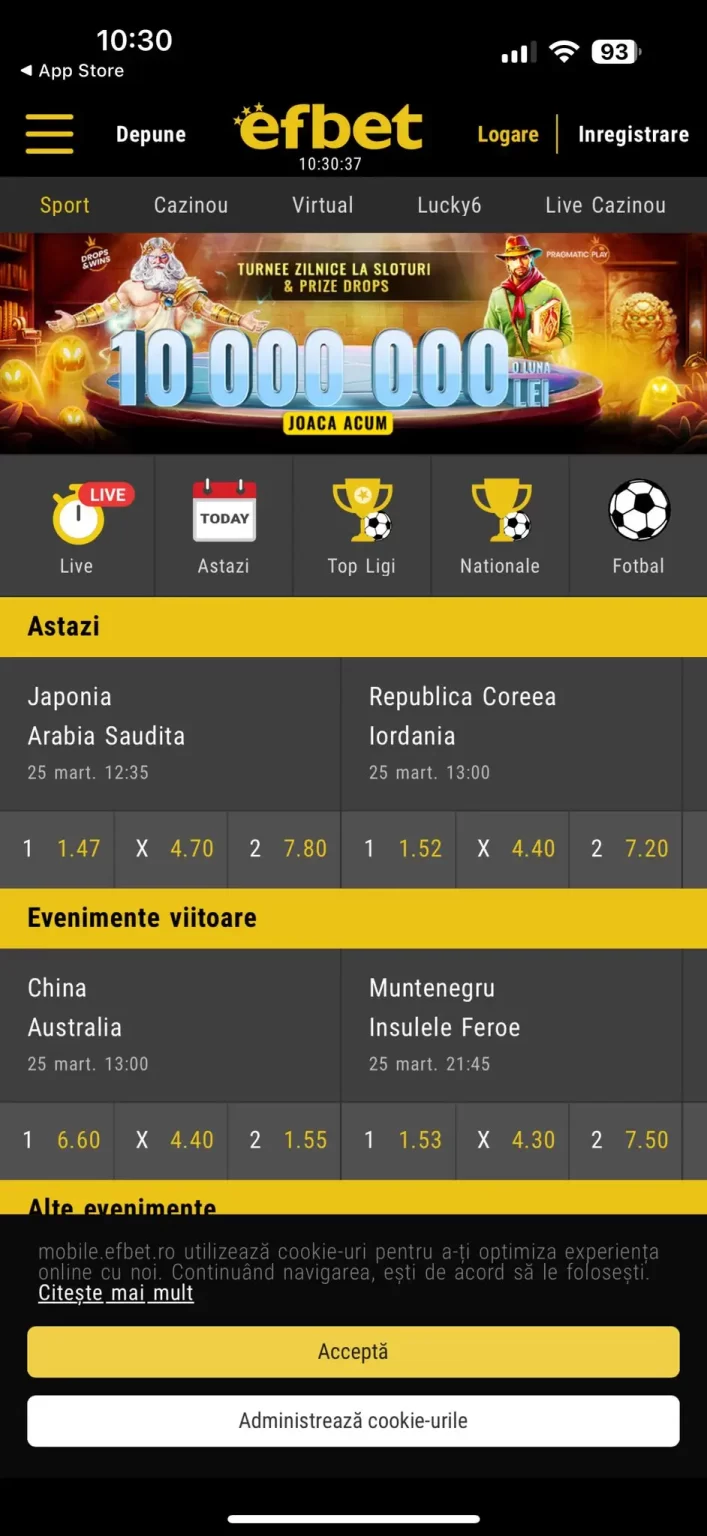The width and height of the screenshot is (707, 1536).
Task: Switch to the Virtual tab
Action: coord(323,205)
